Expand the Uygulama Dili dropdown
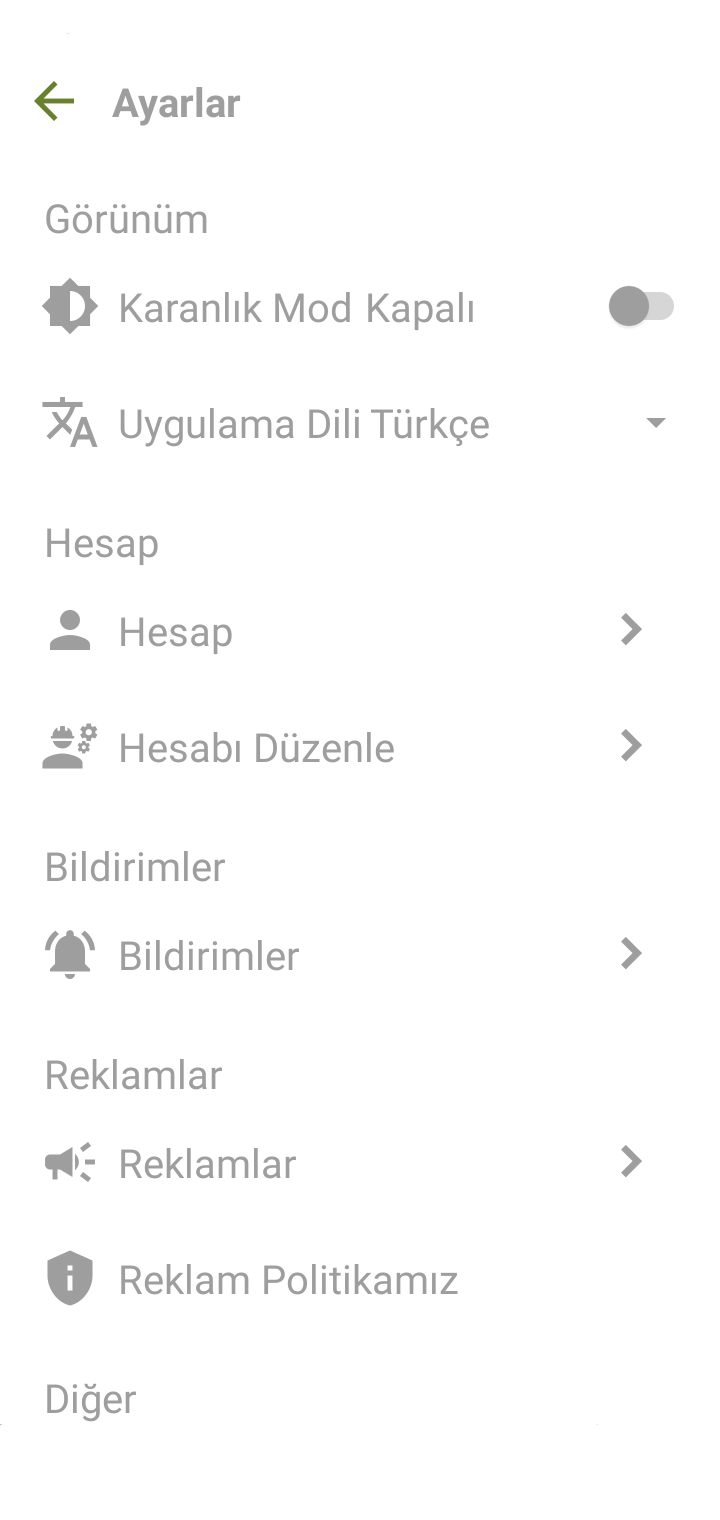Screen dimensions: 720x1520 655,424
